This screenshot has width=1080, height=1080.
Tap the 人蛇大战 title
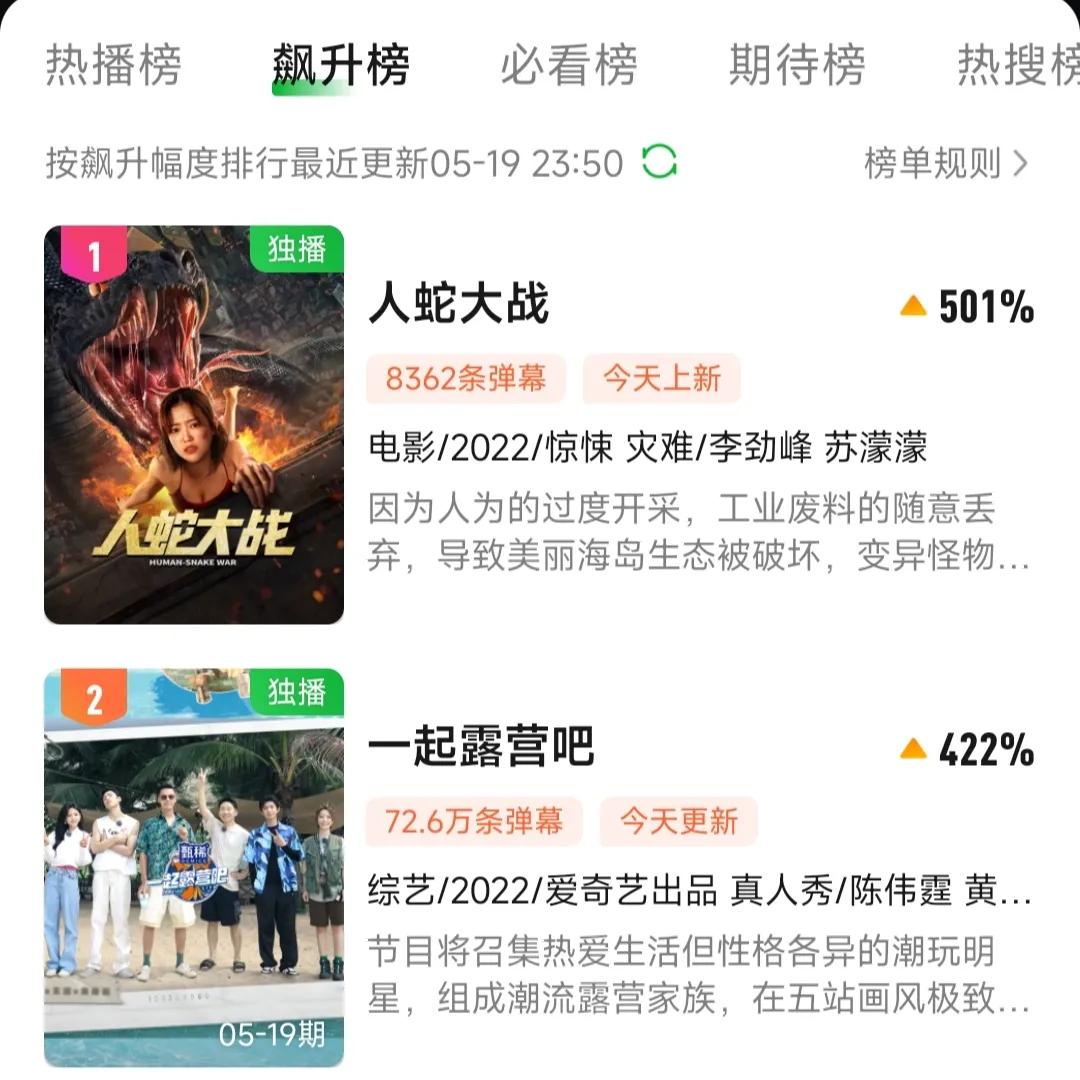[459, 304]
